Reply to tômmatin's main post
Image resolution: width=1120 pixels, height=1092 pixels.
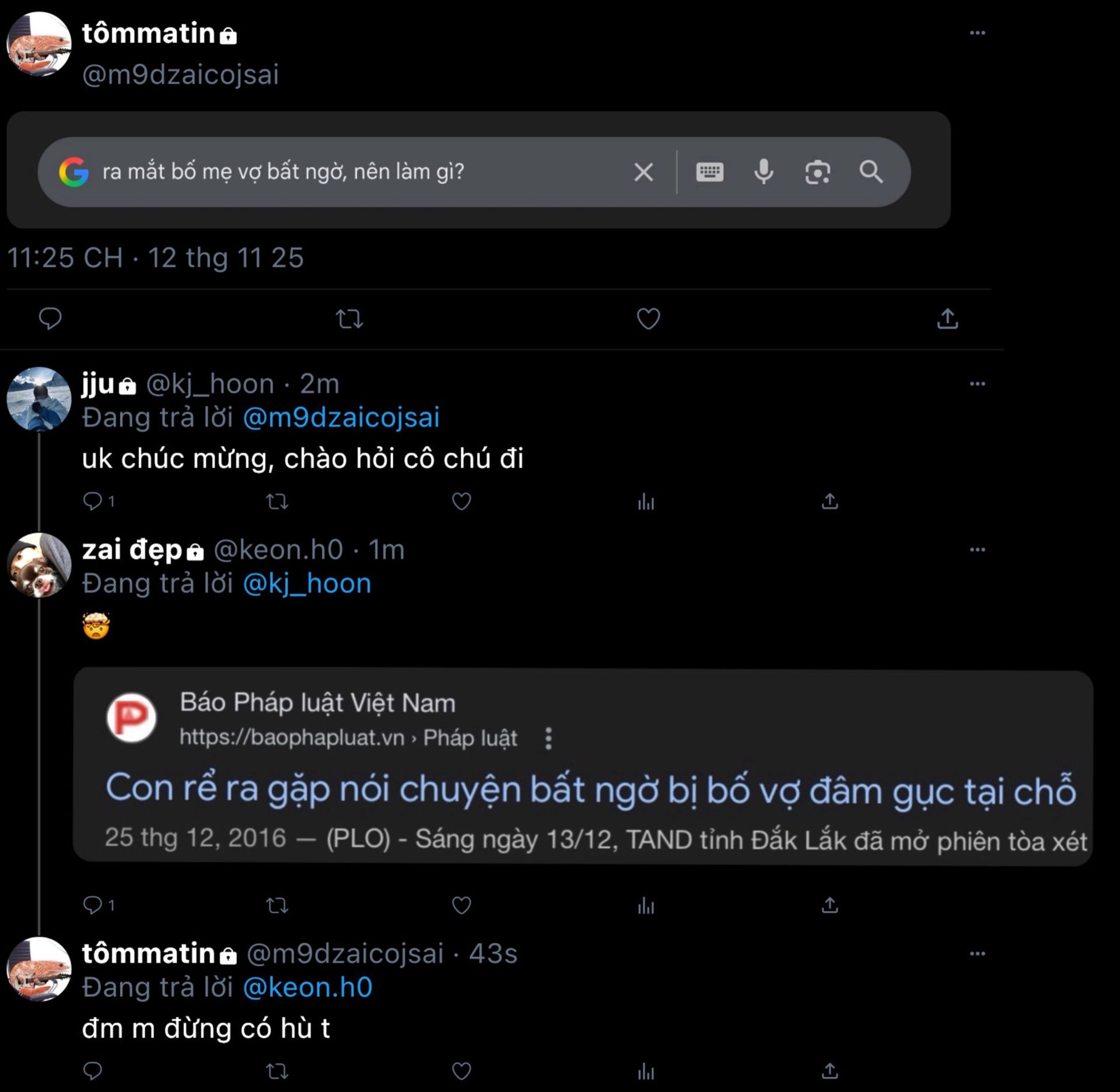coord(50,318)
